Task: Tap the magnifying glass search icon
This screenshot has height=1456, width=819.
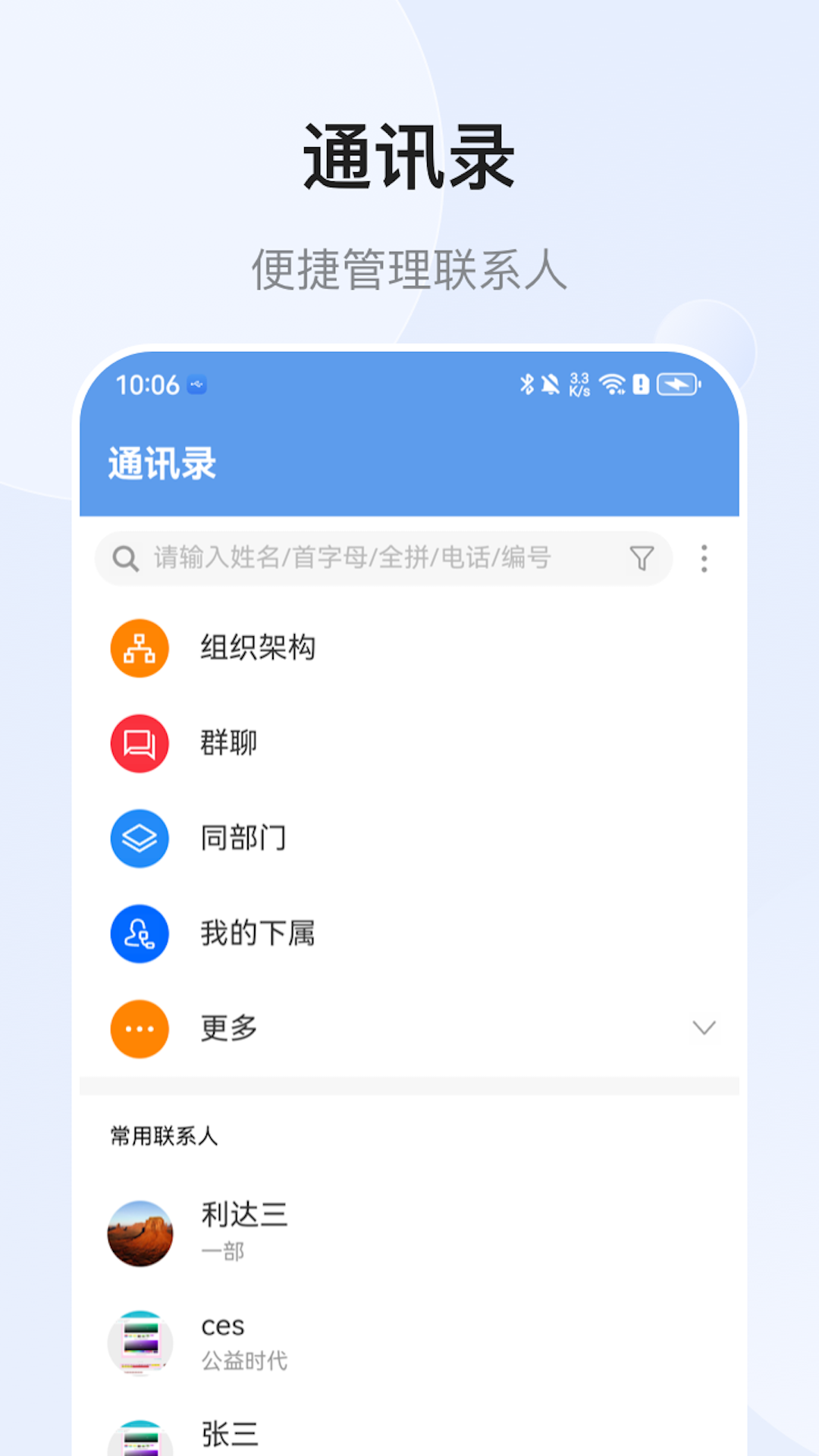Action: (124, 559)
